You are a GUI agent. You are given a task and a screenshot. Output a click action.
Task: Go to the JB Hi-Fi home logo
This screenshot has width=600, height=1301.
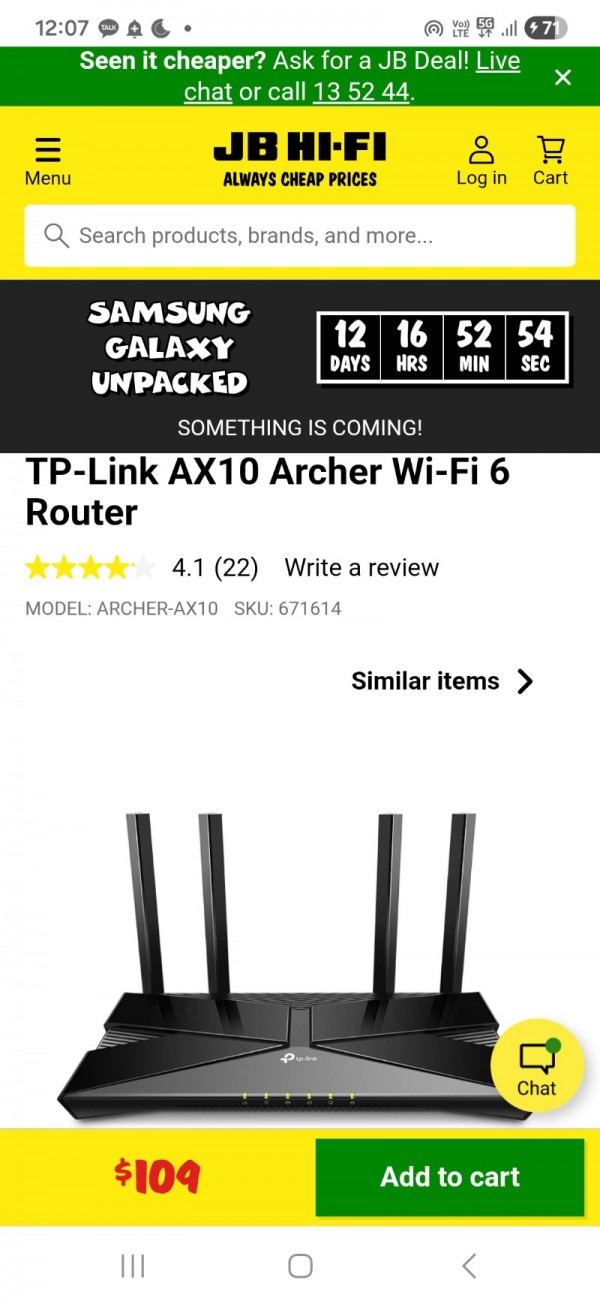300,161
